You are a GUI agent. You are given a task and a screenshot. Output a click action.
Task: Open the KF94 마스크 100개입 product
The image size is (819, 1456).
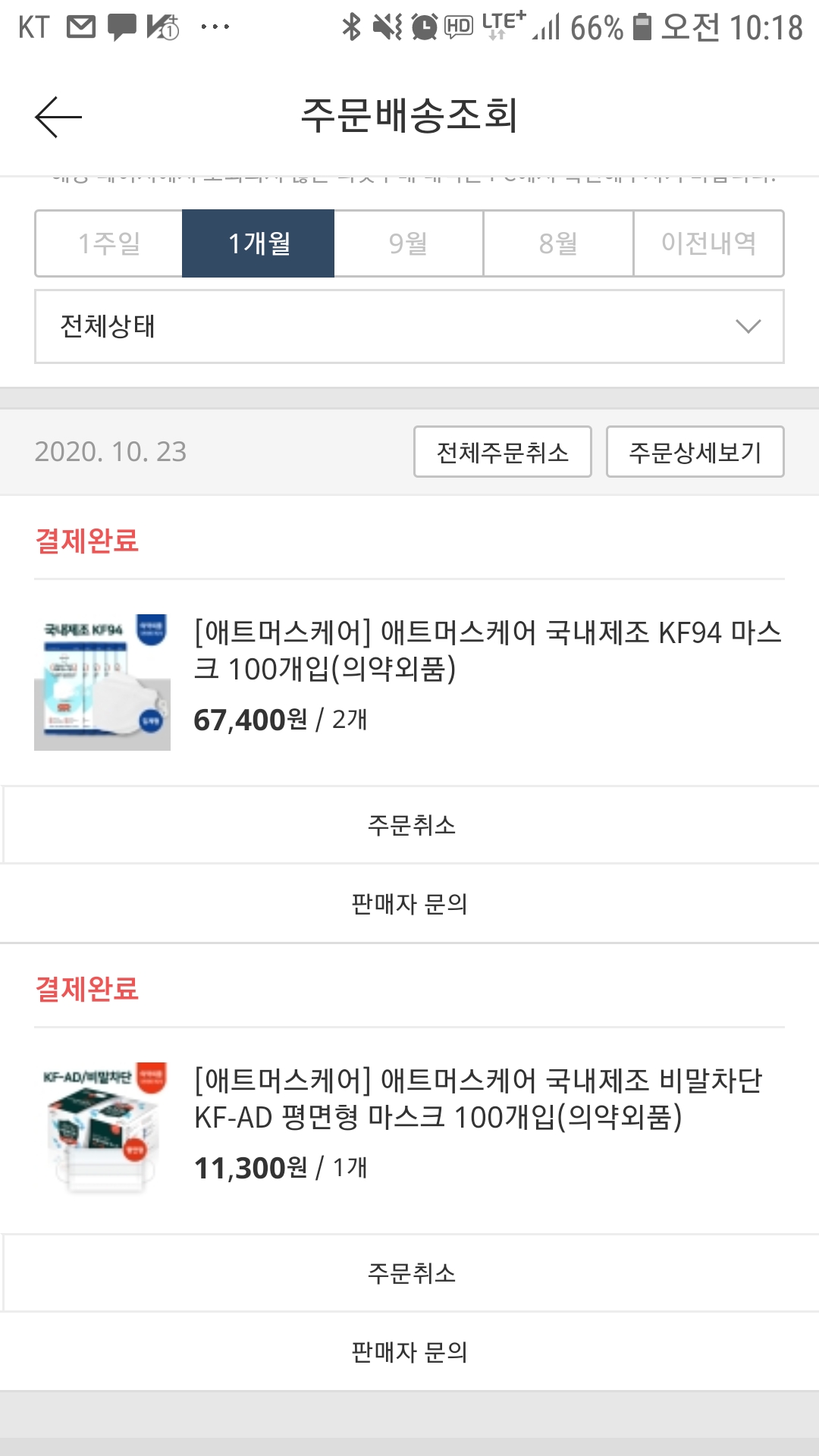coord(487,651)
